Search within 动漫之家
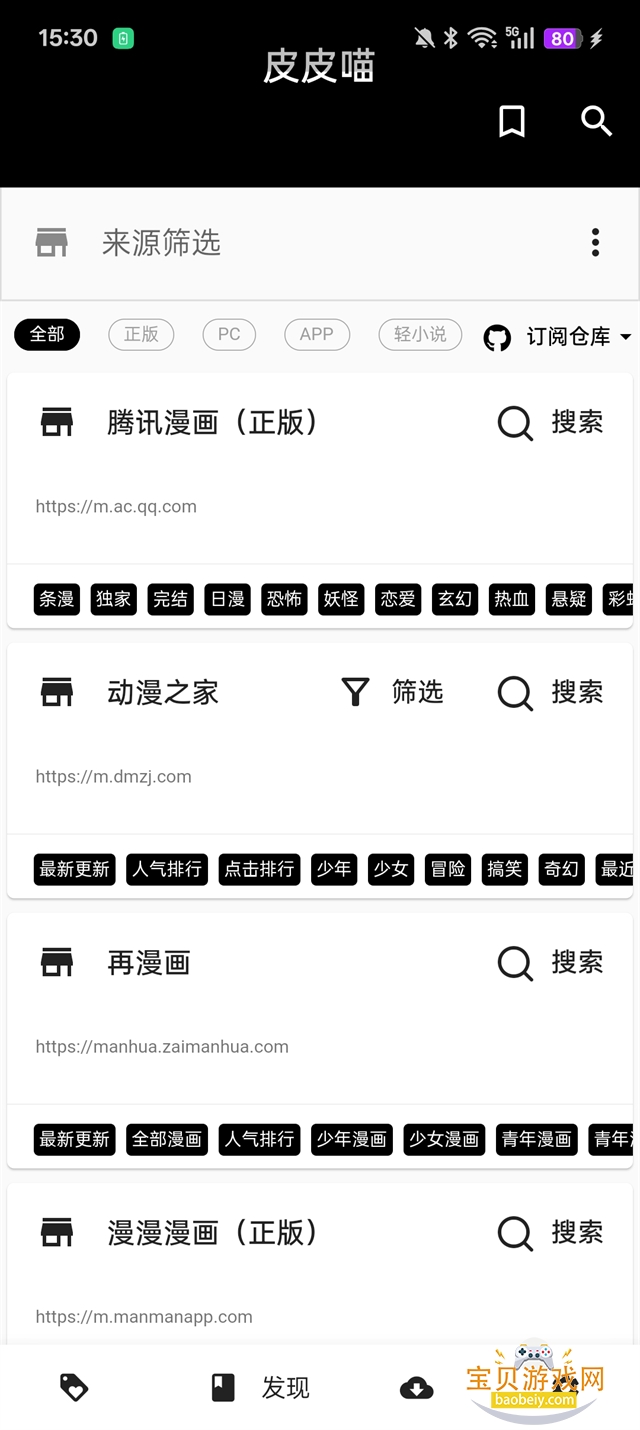This screenshot has width=640, height=1430. (x=551, y=692)
